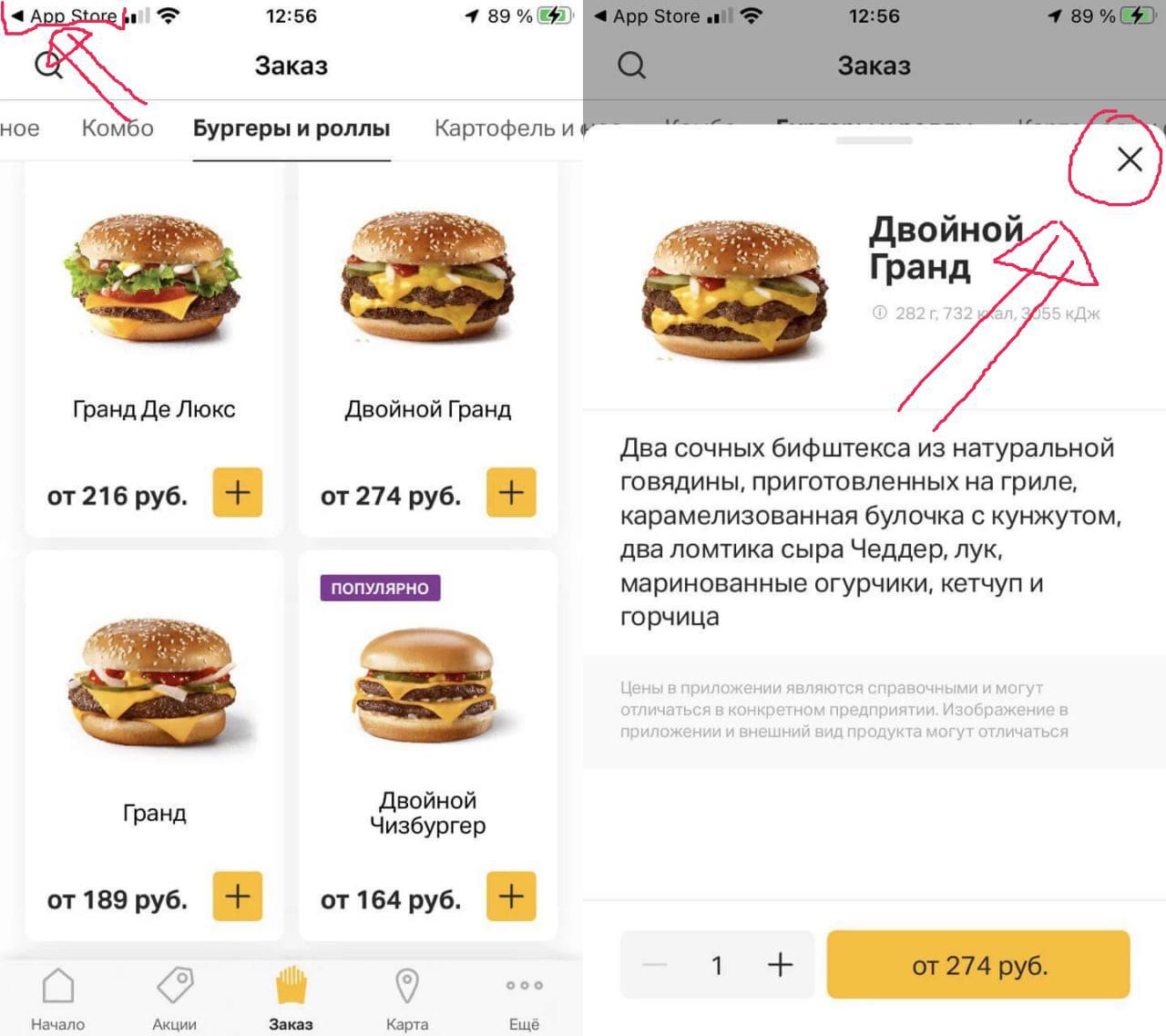The height and width of the screenshot is (1036, 1166).
Task: Open the Ещё tab
Action: pos(524,1000)
